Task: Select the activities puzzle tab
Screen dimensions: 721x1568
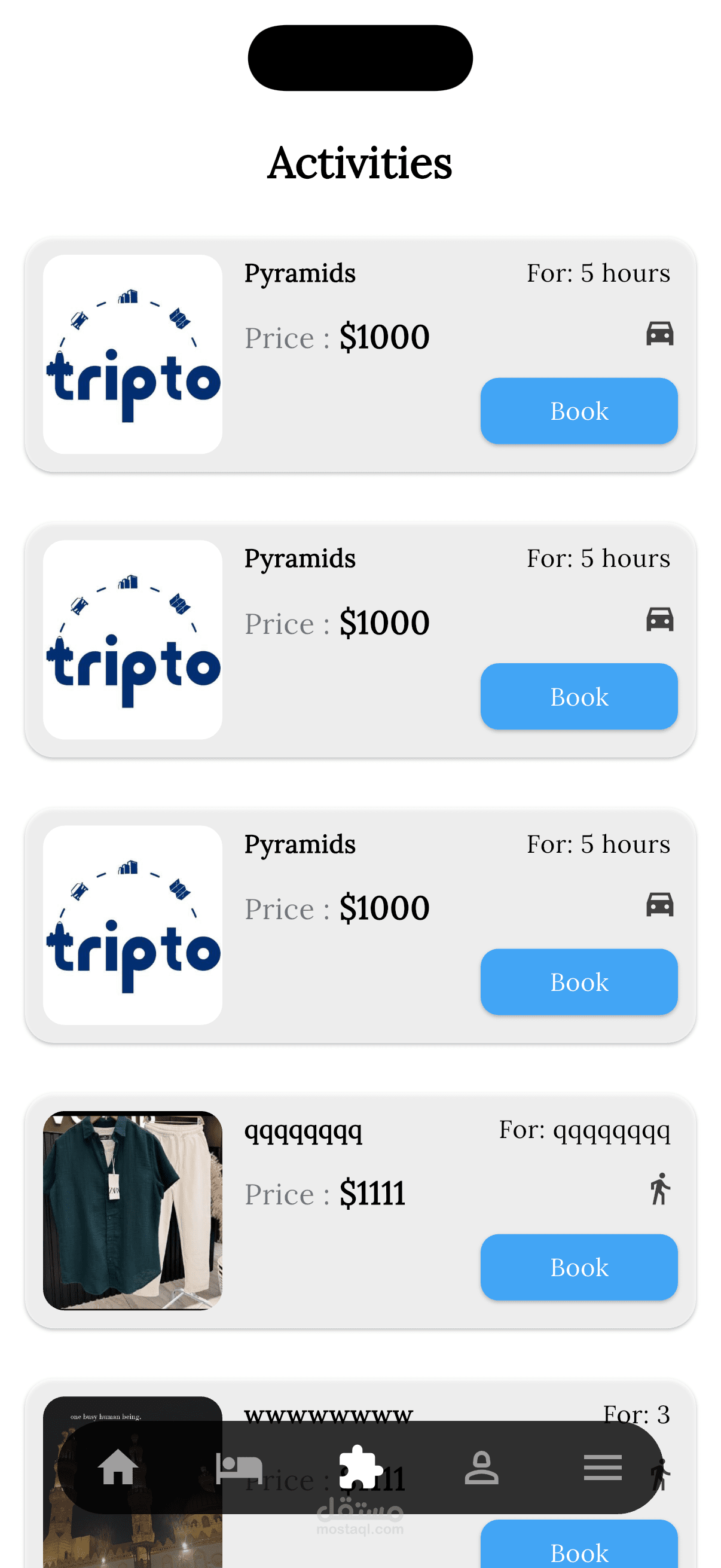Action: [360, 1468]
